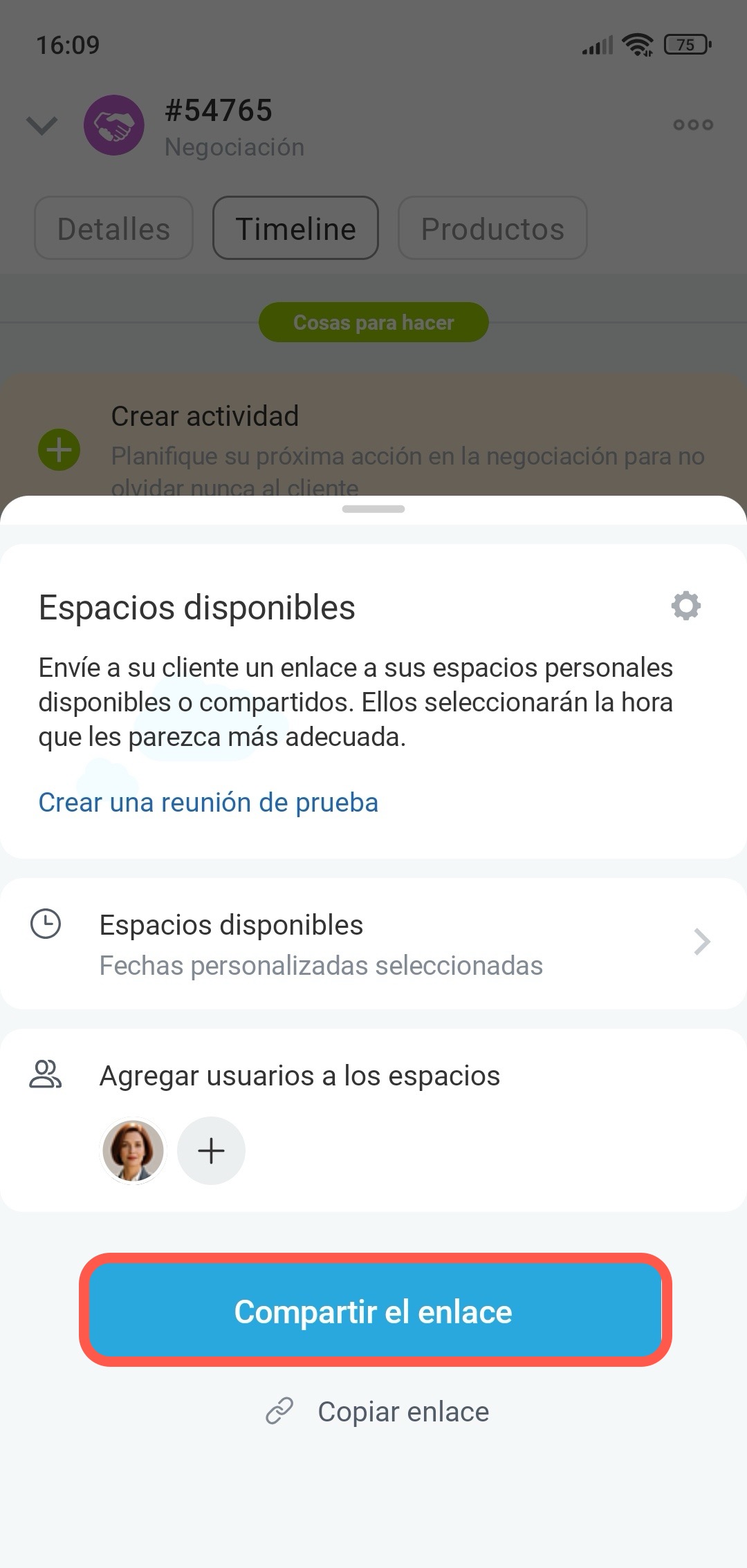747x1568 pixels.
Task: Open the three-dot overflow menu
Action: [x=693, y=125]
